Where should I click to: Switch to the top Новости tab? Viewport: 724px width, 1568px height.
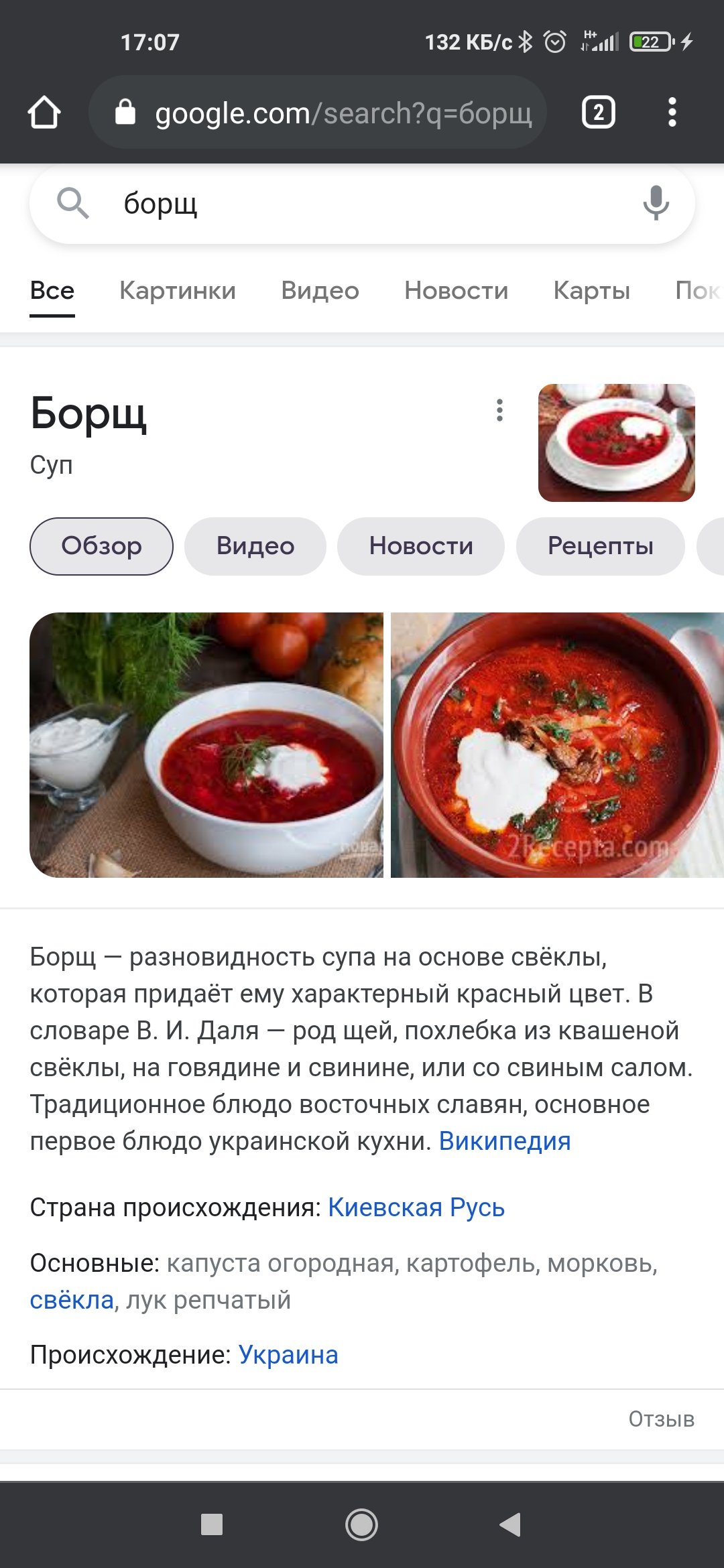457,291
